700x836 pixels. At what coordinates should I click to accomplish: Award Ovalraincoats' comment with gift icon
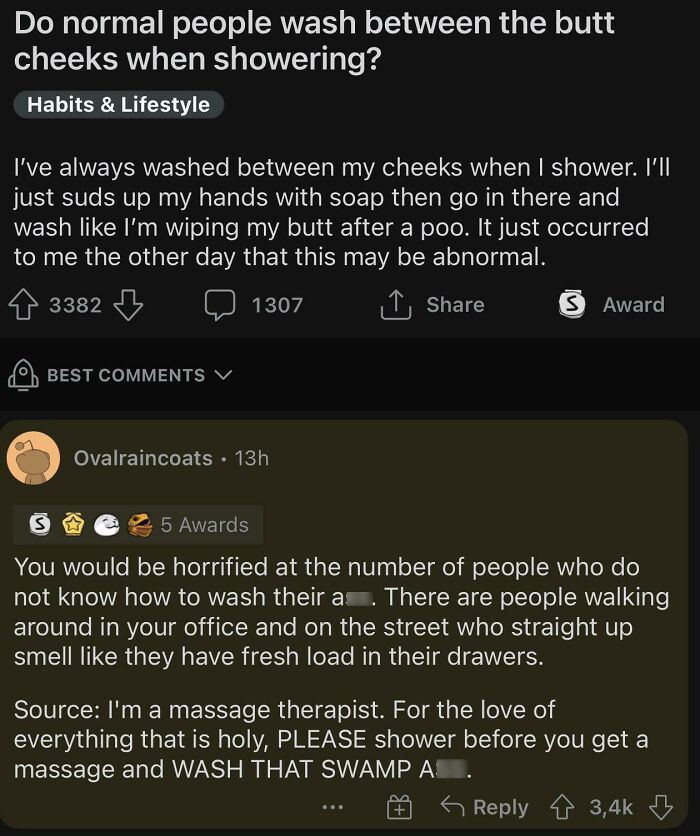tap(399, 807)
